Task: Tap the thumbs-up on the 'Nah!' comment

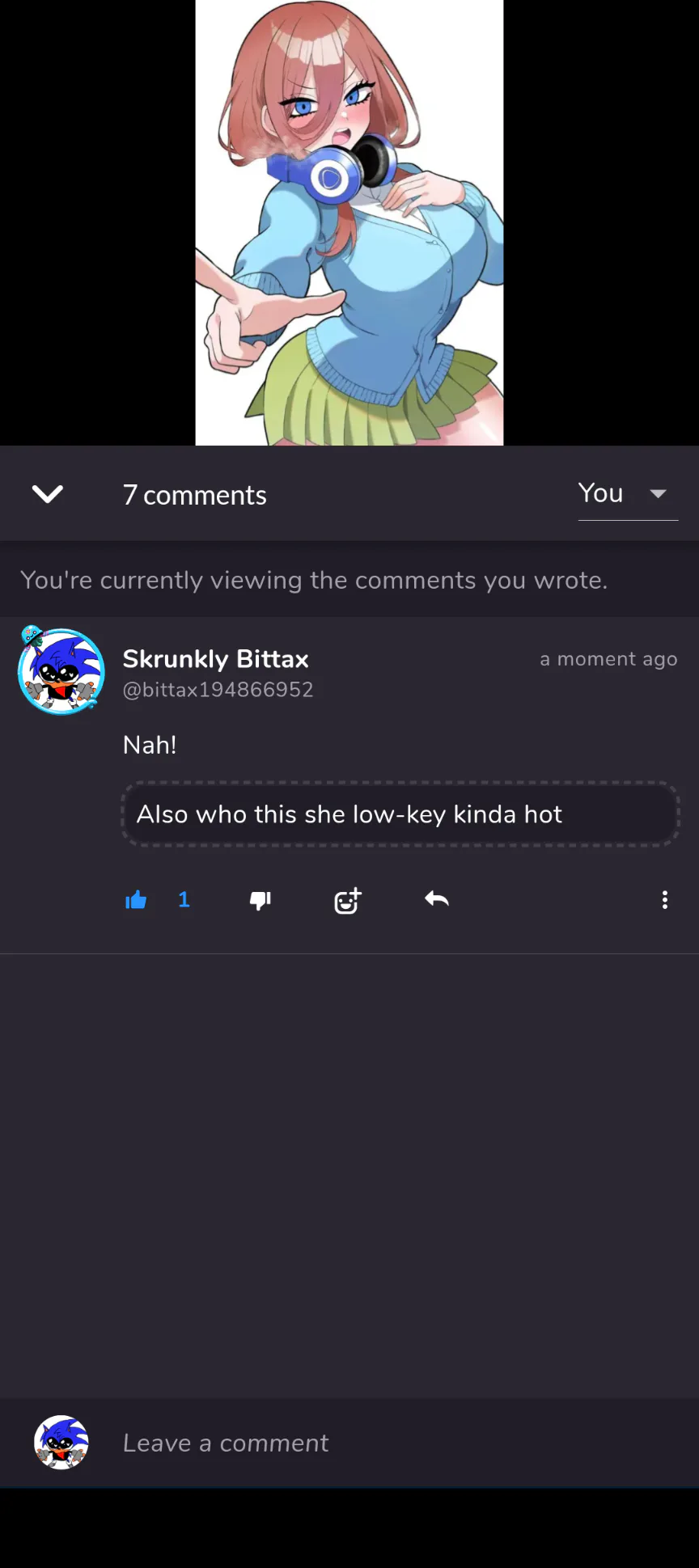Action: [136, 900]
